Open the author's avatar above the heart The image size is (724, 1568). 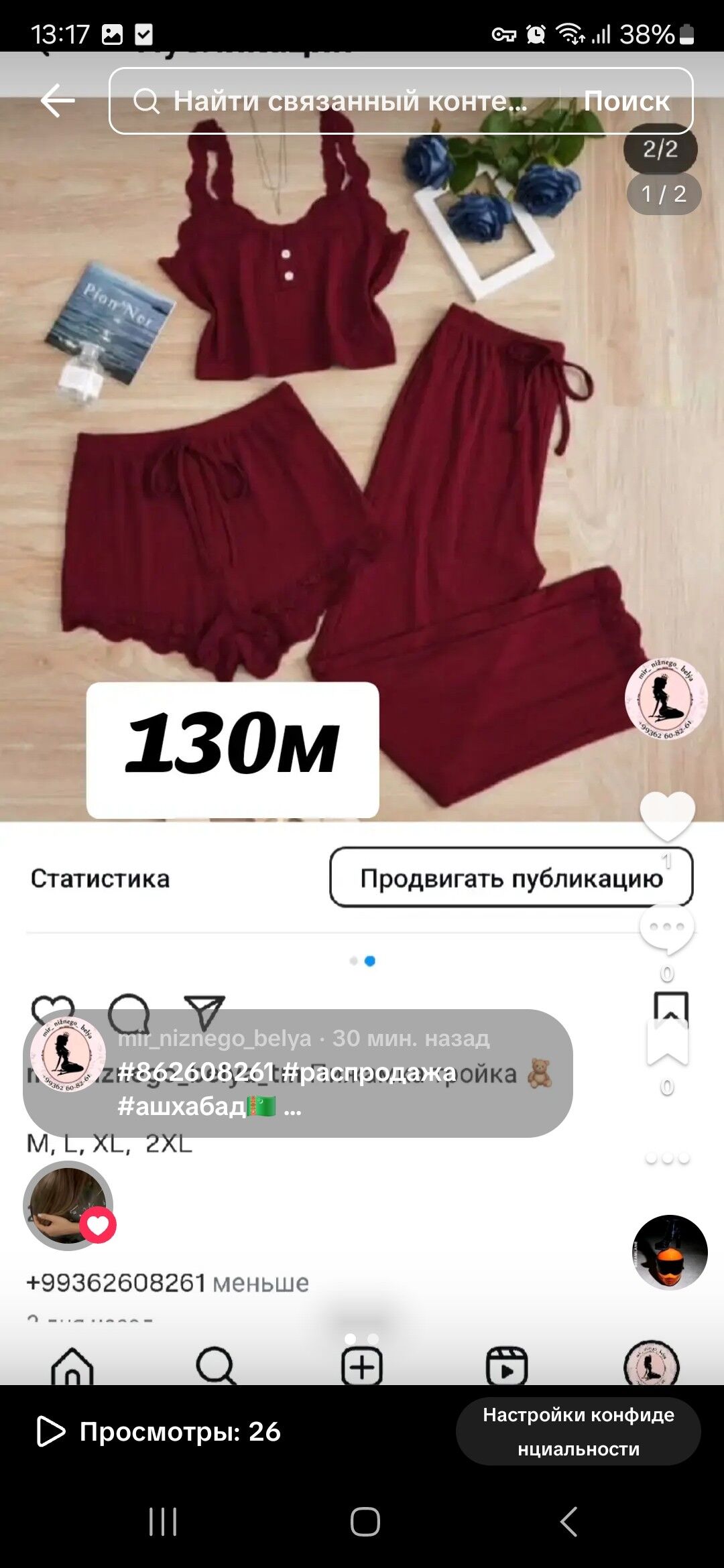coord(666,700)
